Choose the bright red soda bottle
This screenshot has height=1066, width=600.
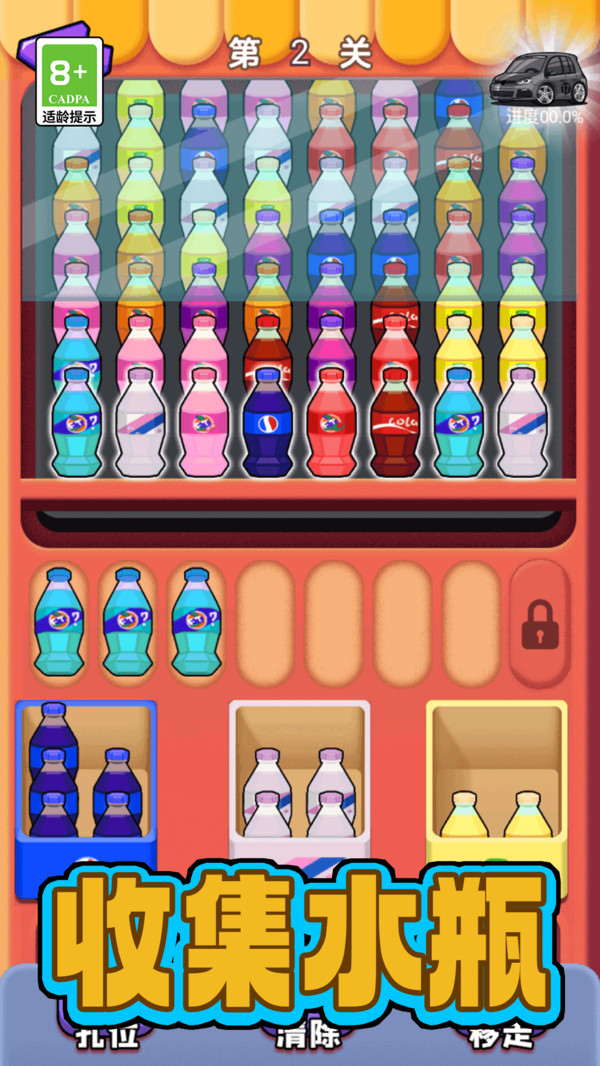(331, 422)
